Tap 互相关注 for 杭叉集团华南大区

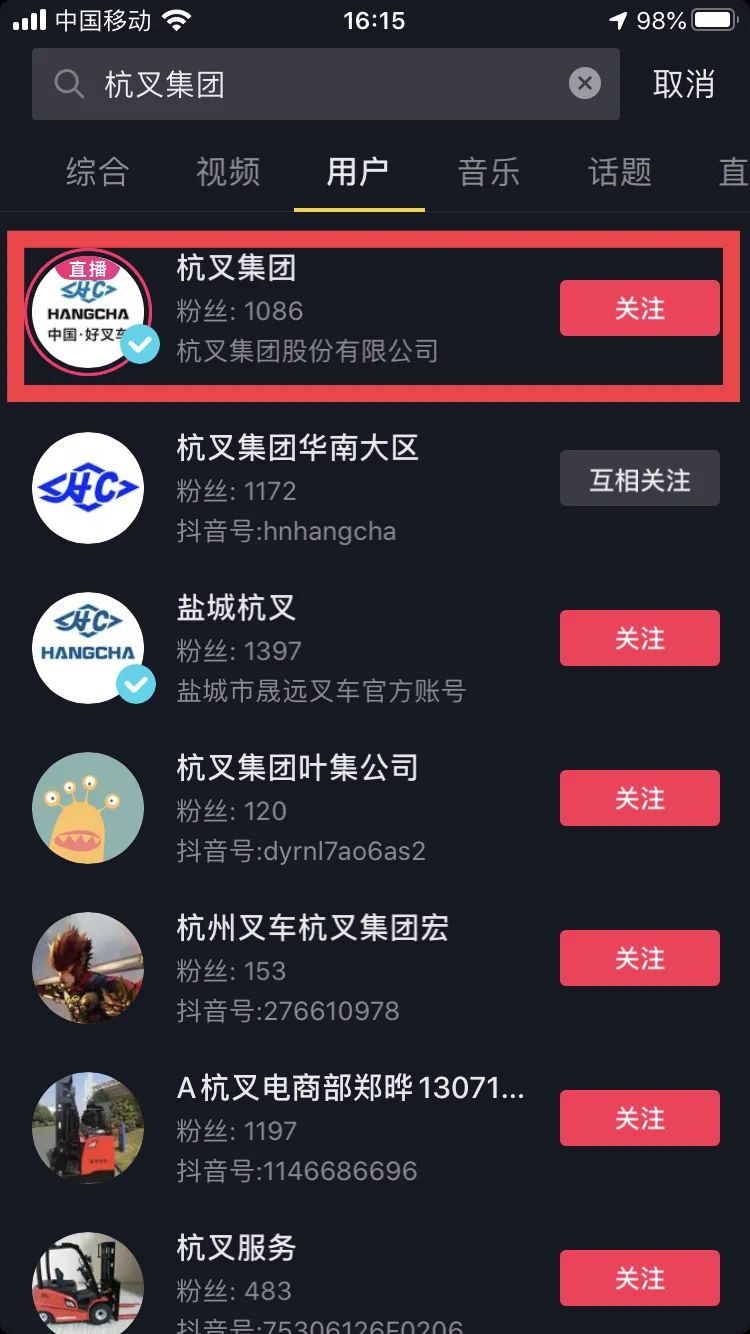click(x=639, y=478)
